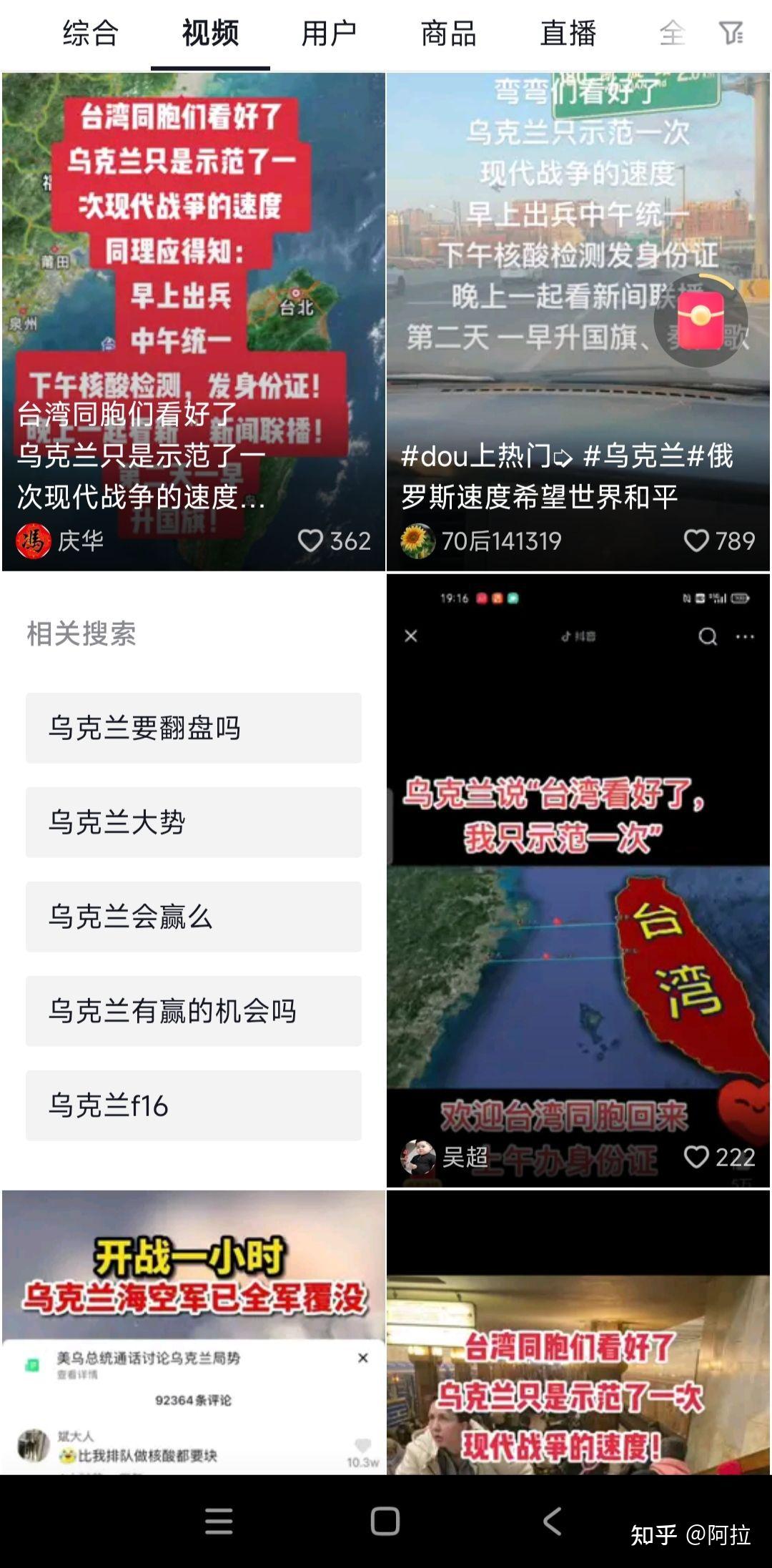Search related term 乌克兰有赢的机会吗
This screenshot has width=772, height=1568.
click(x=193, y=1011)
